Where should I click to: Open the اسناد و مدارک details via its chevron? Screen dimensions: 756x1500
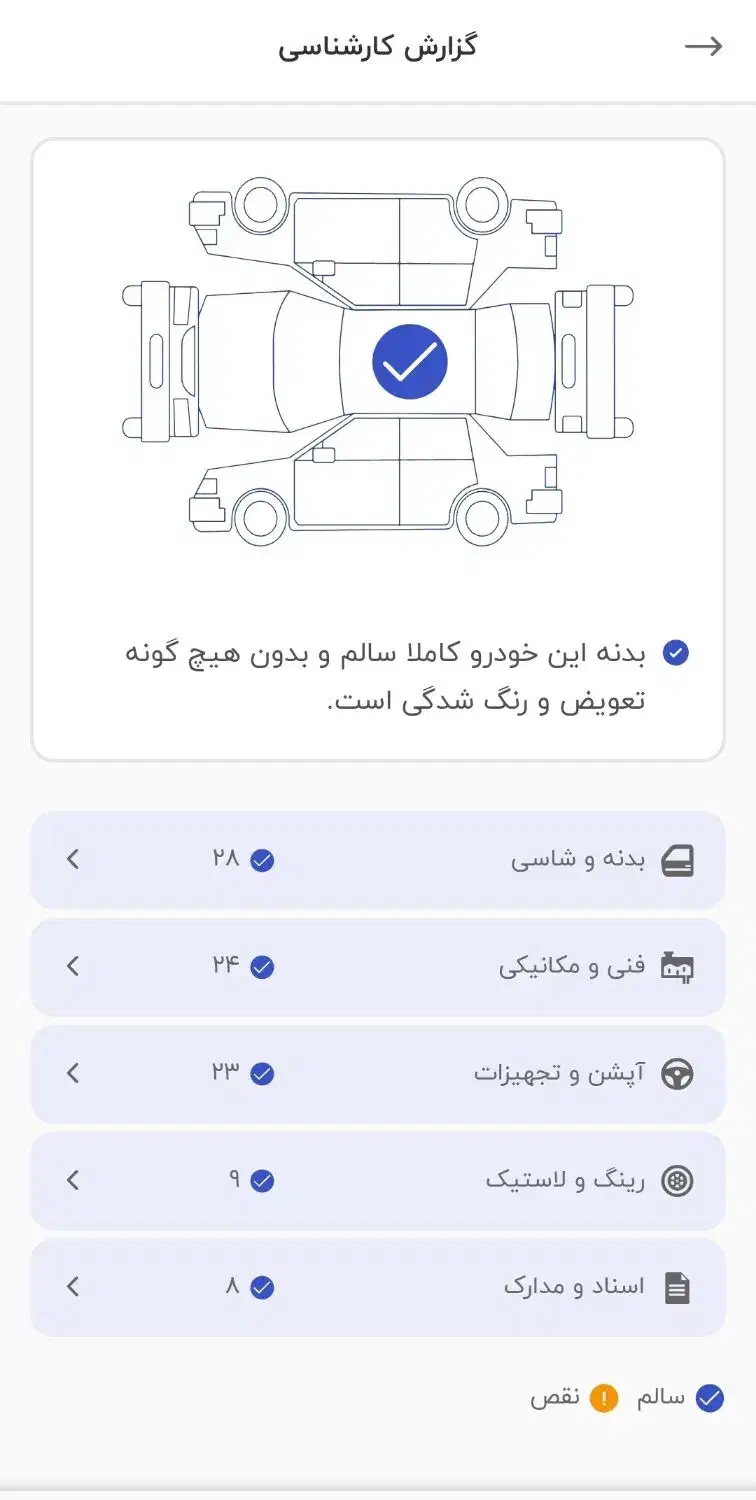72,1287
